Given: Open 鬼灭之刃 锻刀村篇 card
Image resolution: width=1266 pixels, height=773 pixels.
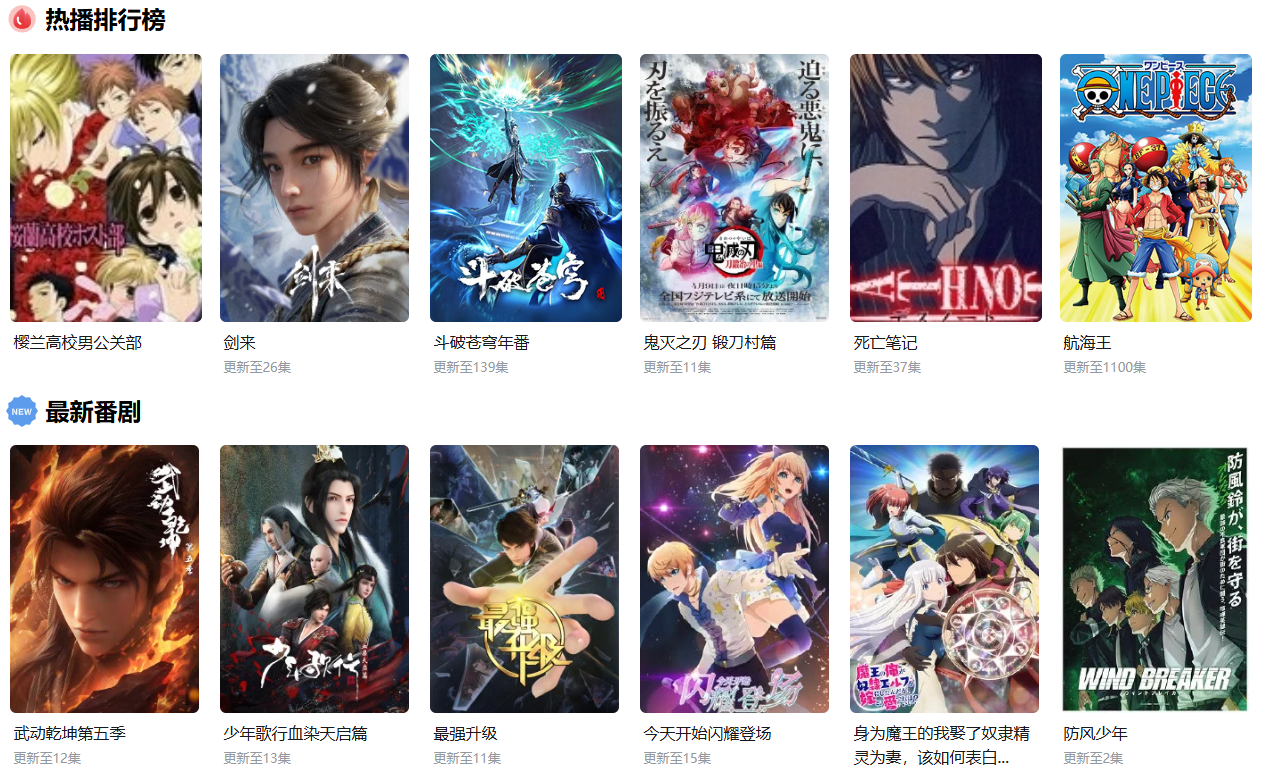Looking at the screenshot, I should (x=734, y=188).
